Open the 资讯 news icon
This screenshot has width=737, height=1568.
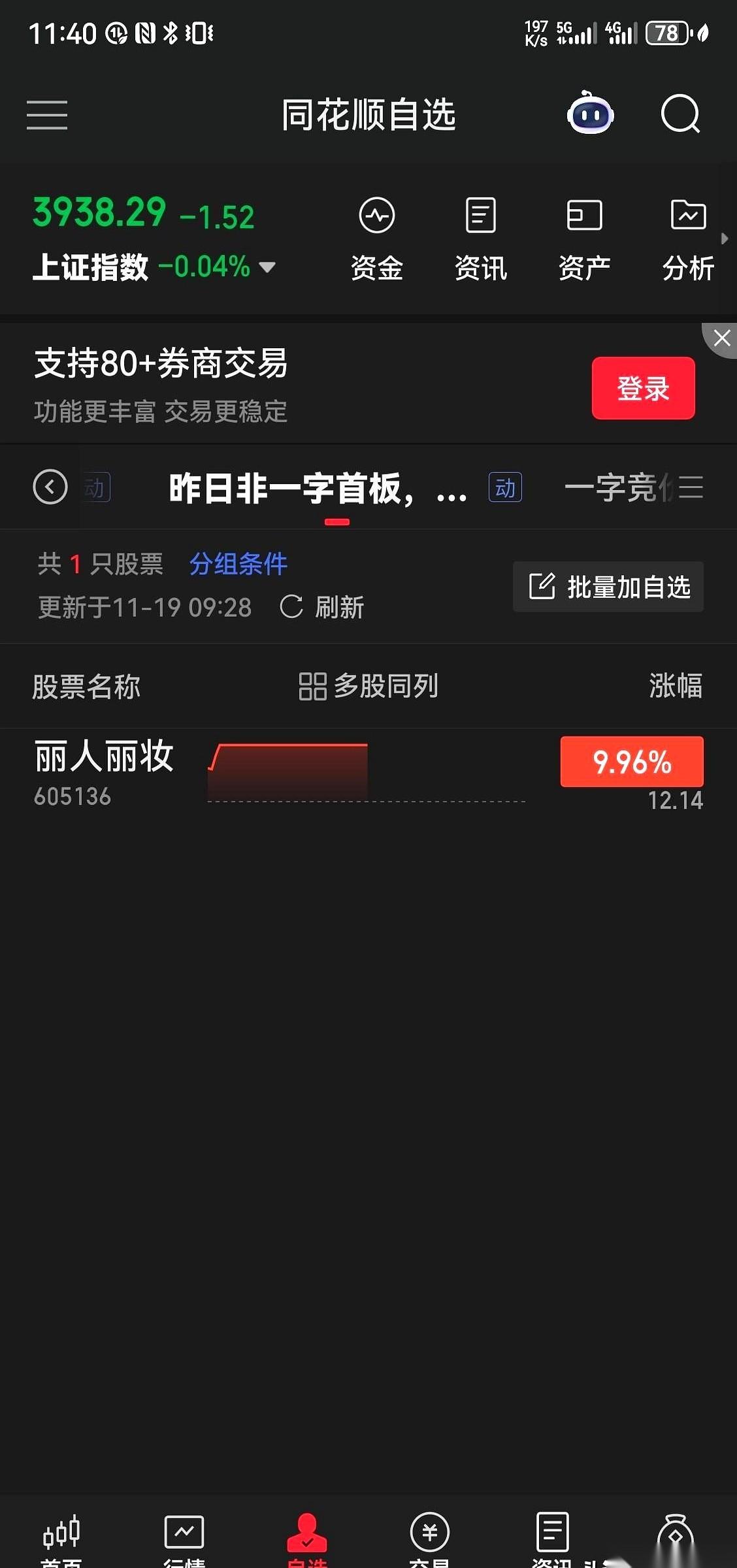coord(480,235)
